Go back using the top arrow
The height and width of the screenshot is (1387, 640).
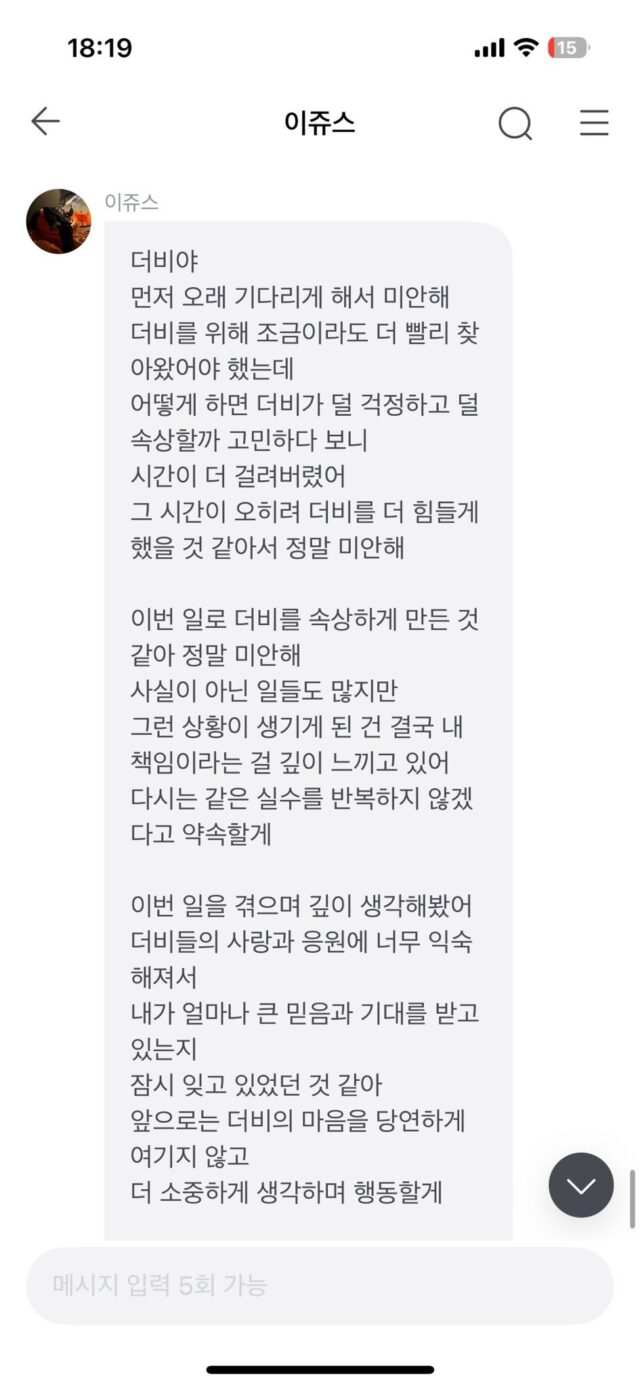point(45,122)
